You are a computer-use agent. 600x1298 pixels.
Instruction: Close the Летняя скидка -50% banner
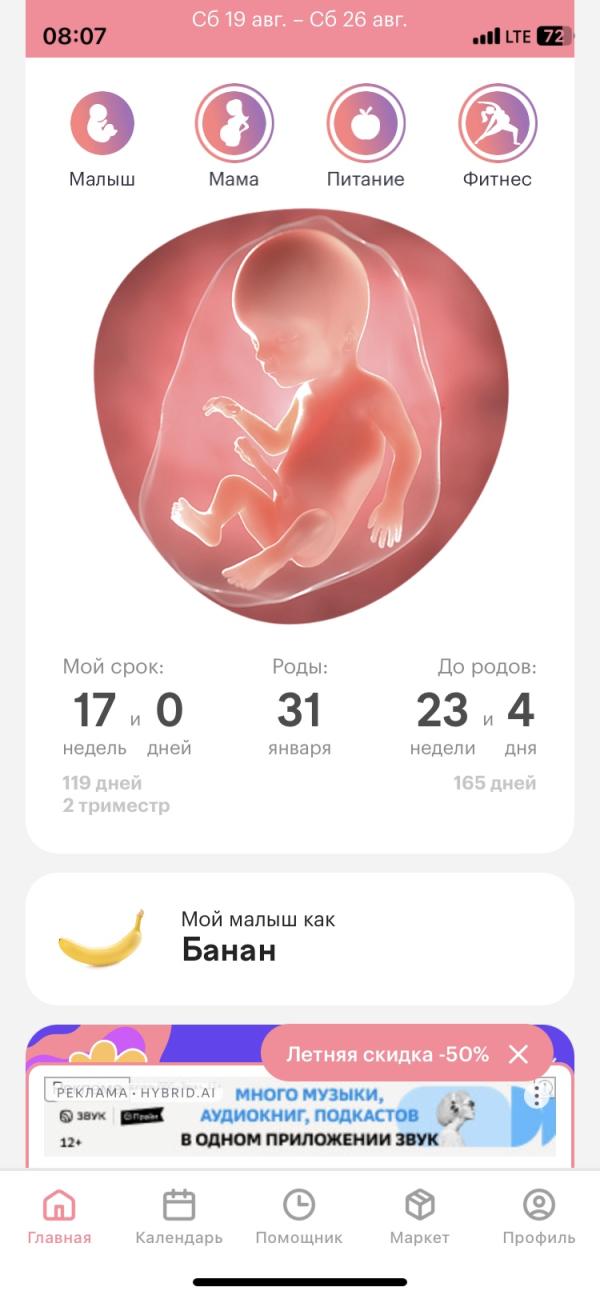pyautogui.click(x=518, y=1054)
